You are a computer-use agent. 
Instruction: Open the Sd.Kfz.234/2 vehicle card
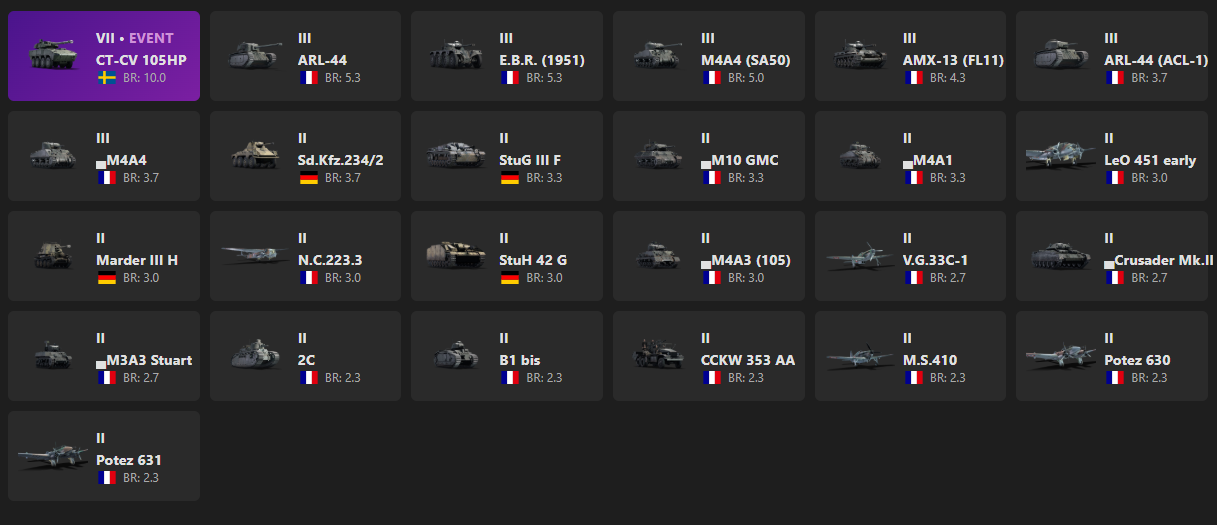[x=305, y=156]
